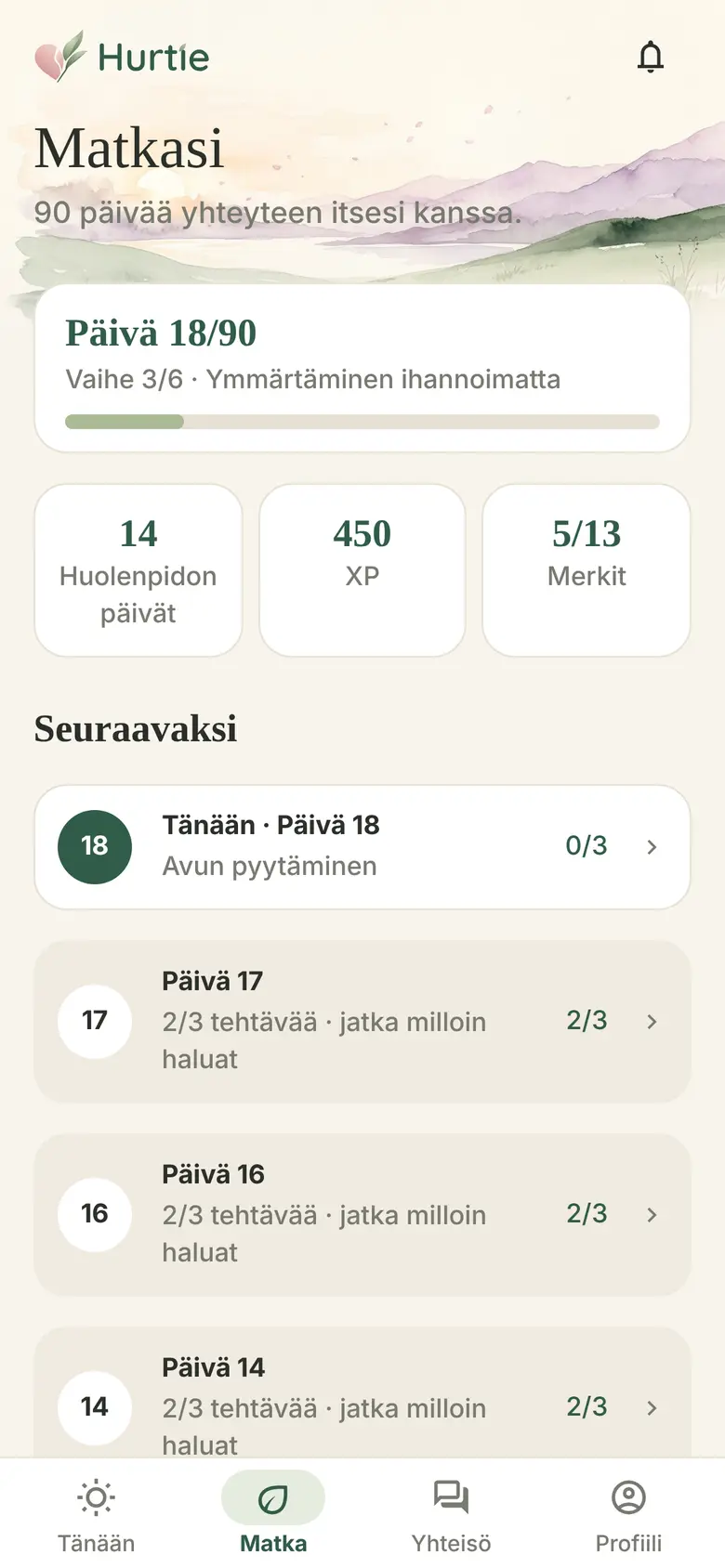Open the notifications bell

tap(651, 58)
